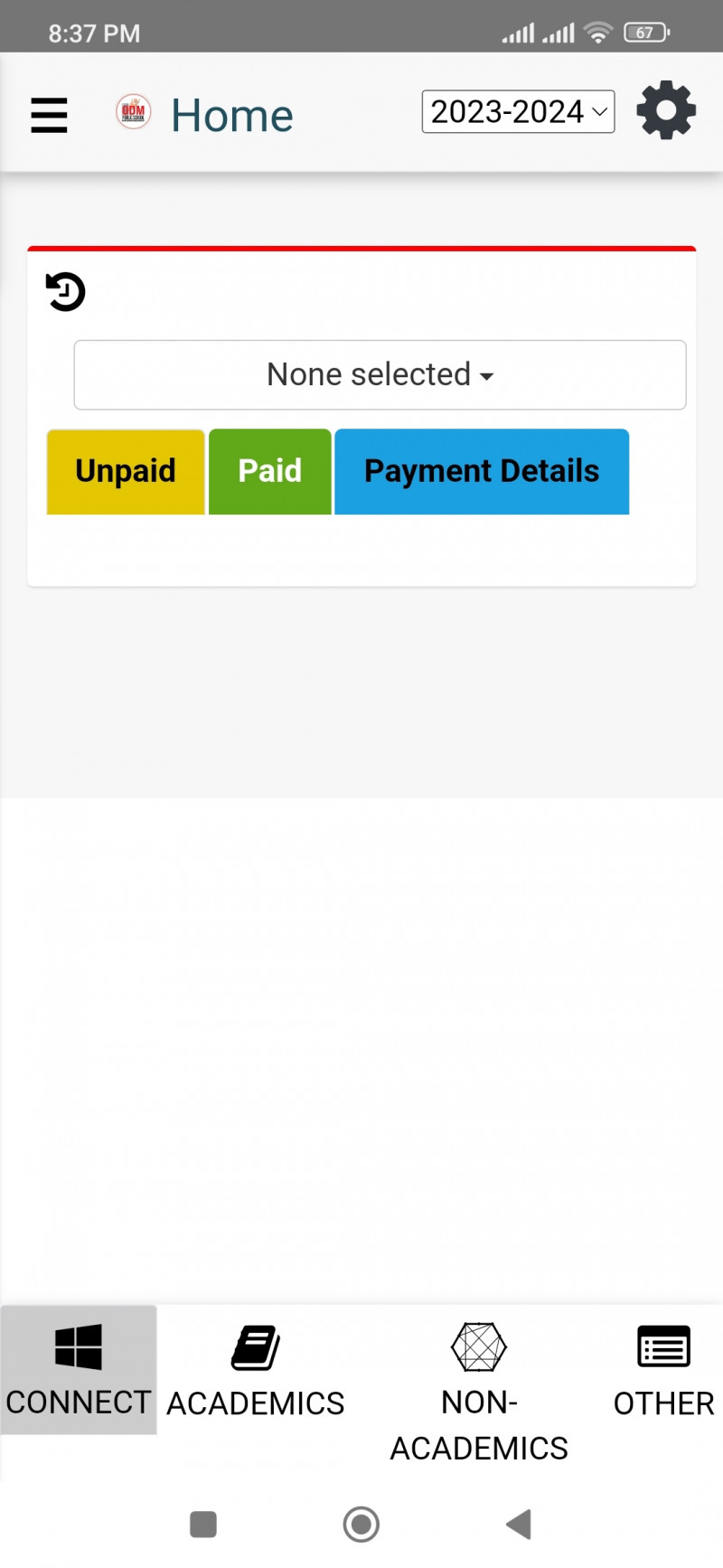Image resolution: width=723 pixels, height=1568 pixels.
Task: View Payment Details
Action: click(x=482, y=471)
